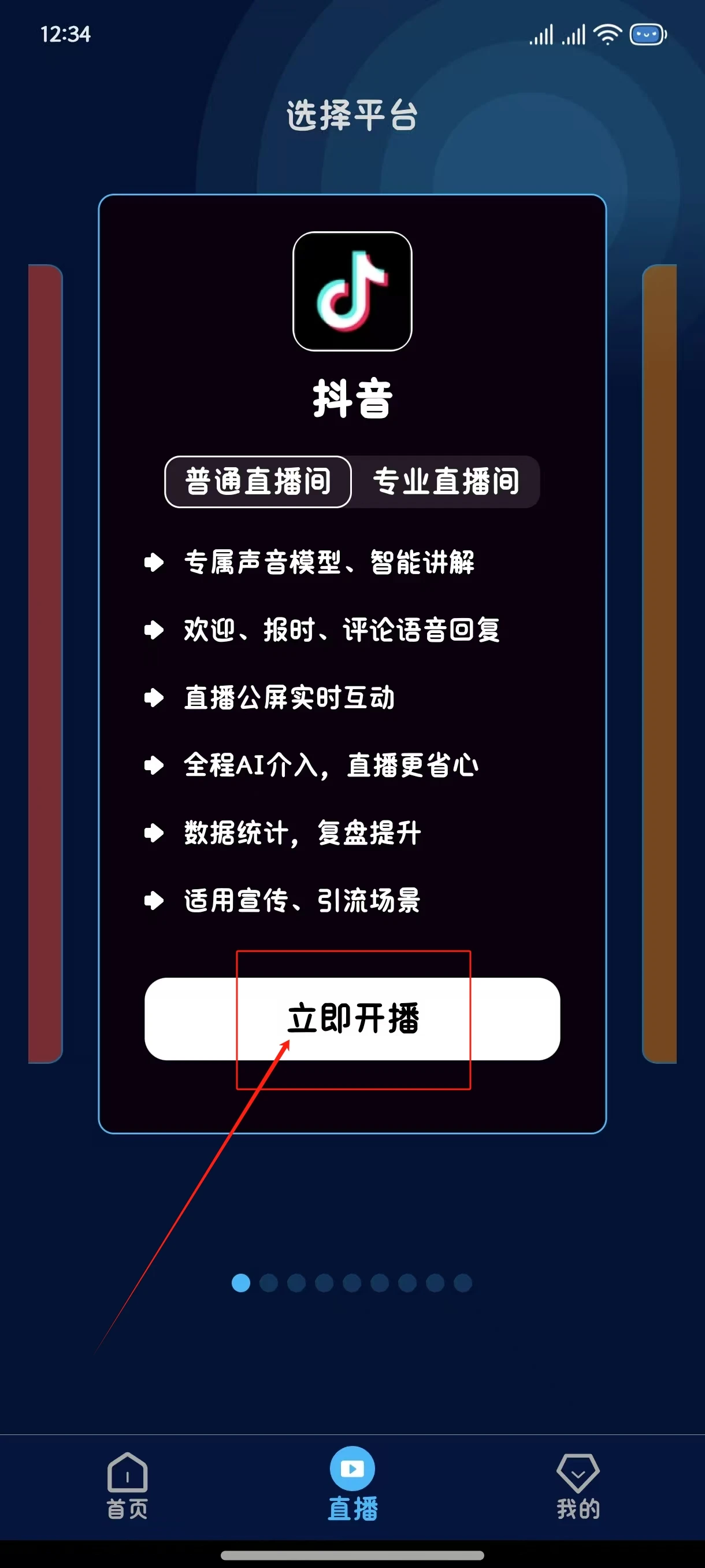Switch to 专业直播间

[446, 482]
